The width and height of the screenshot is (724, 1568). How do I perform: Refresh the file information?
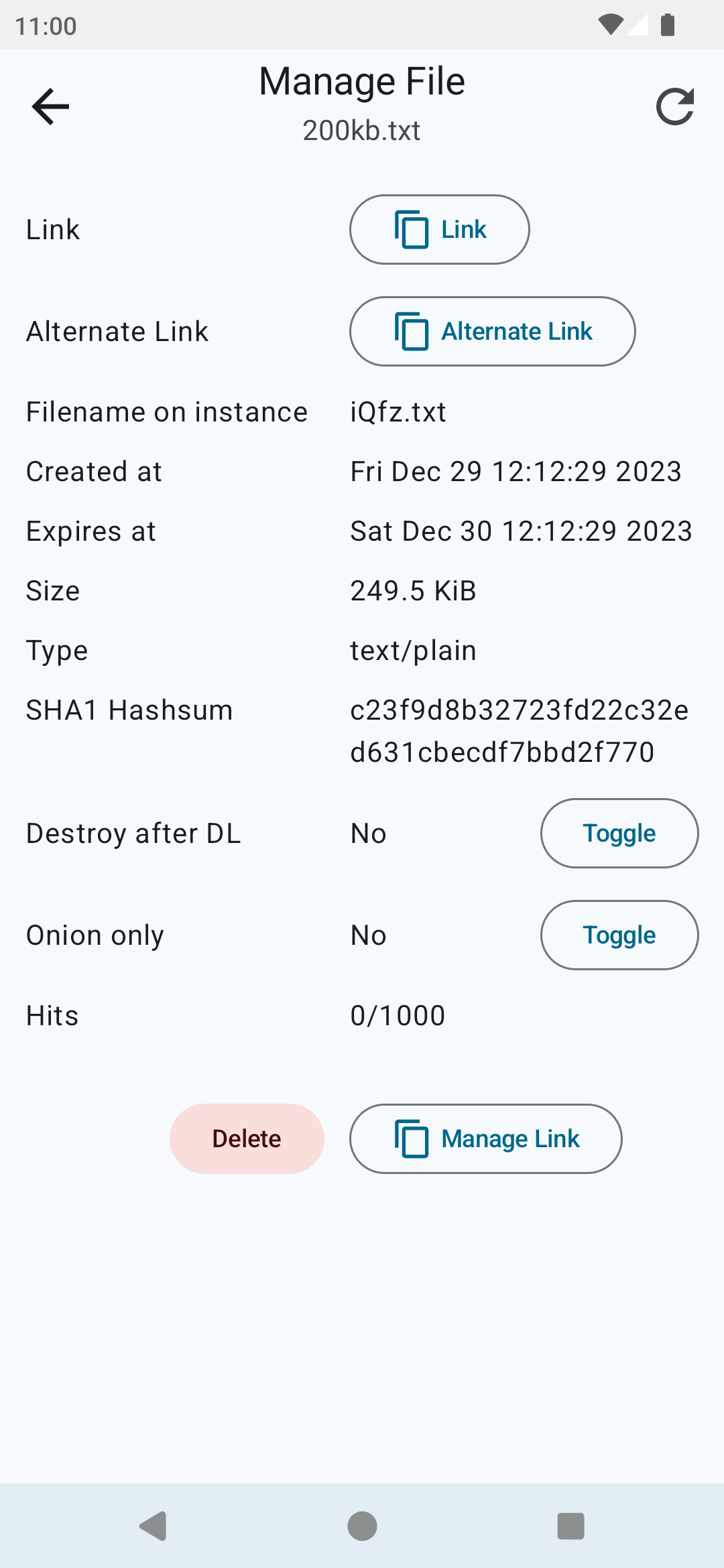(x=674, y=107)
